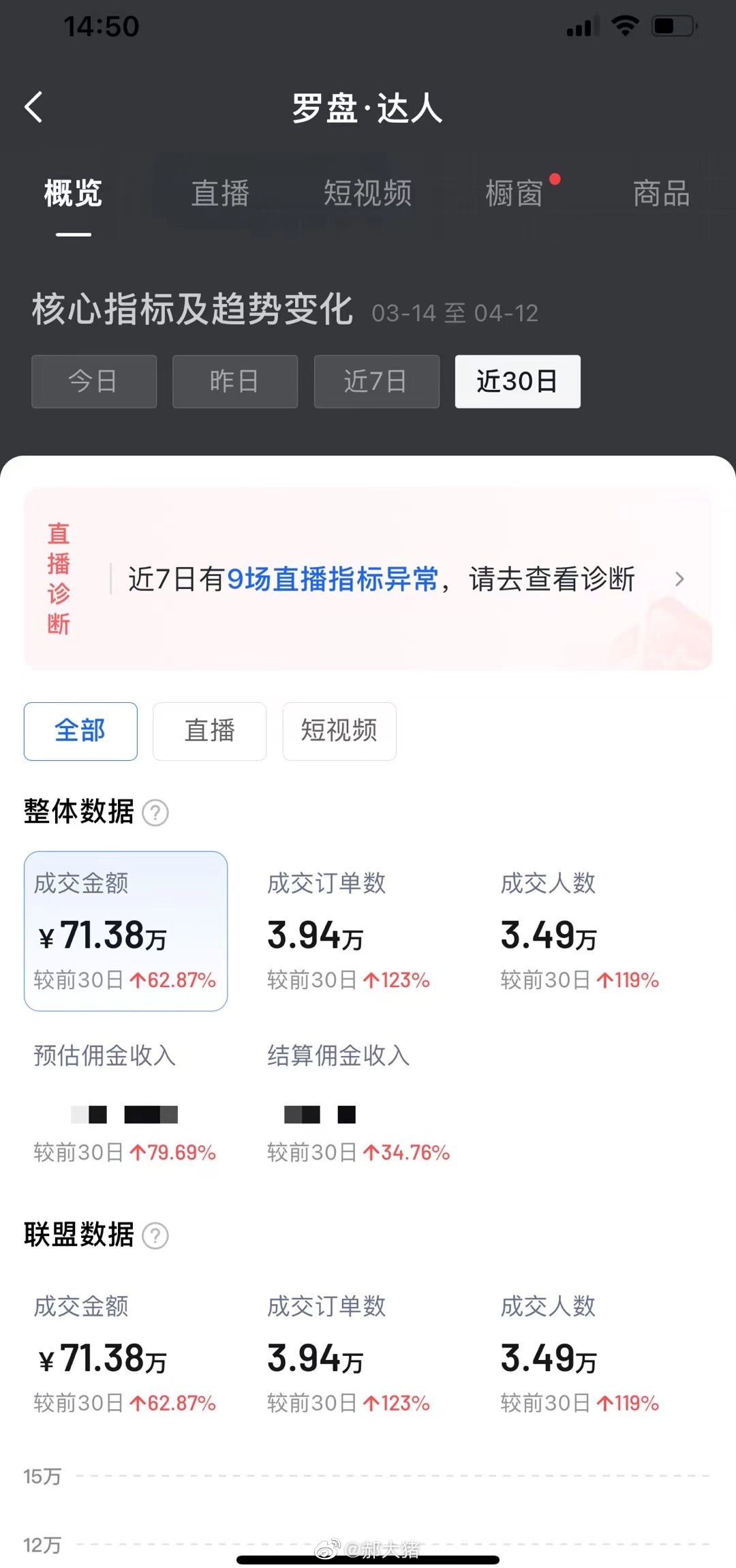The image size is (736, 1568).
Task: Select the 近30日 date range
Action: [x=517, y=382]
